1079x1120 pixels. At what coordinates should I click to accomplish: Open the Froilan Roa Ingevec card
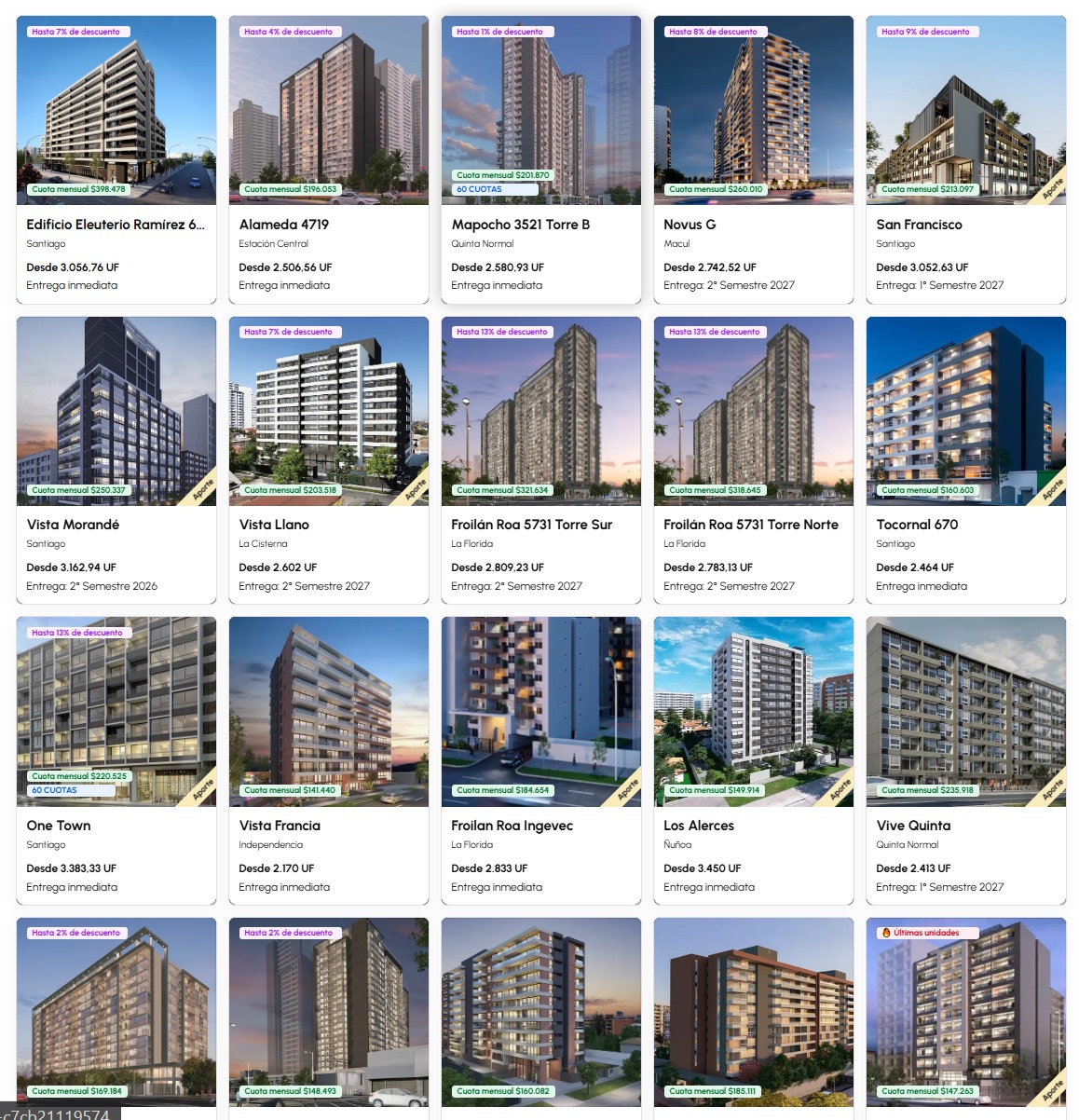pos(512,826)
